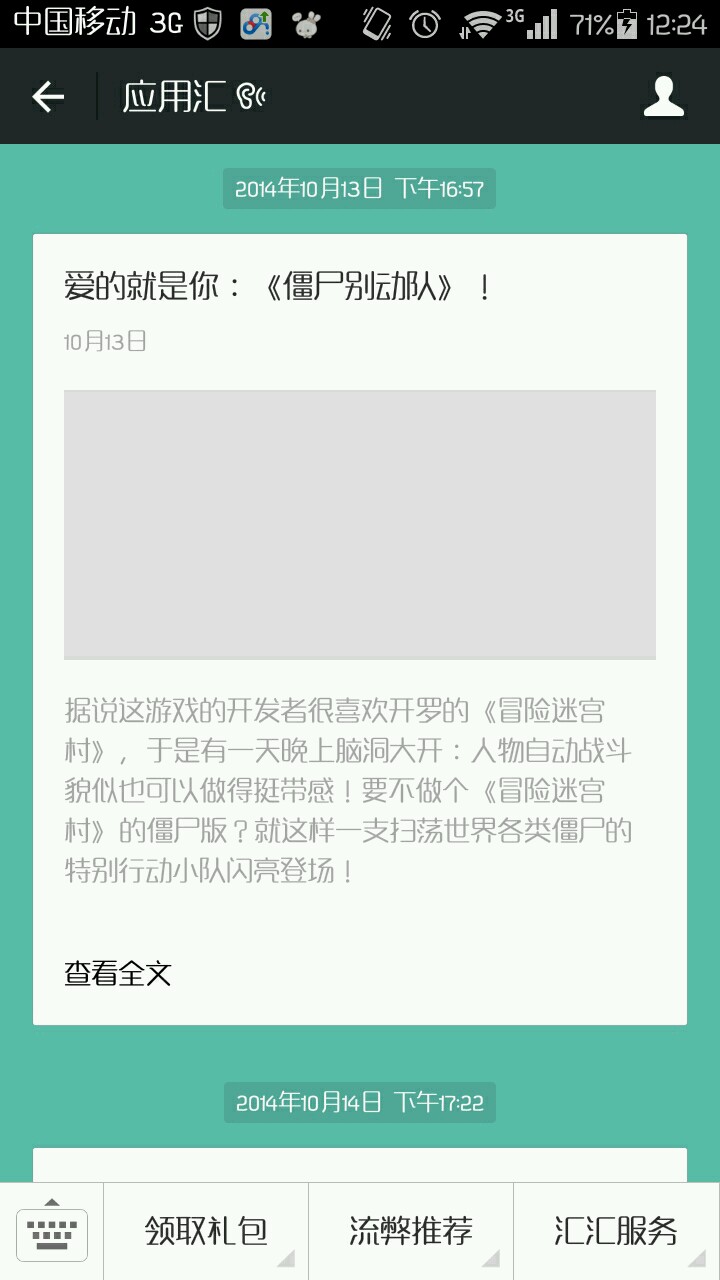Open the 流弊推荐 menu
The image size is (720, 1280).
[411, 1232]
